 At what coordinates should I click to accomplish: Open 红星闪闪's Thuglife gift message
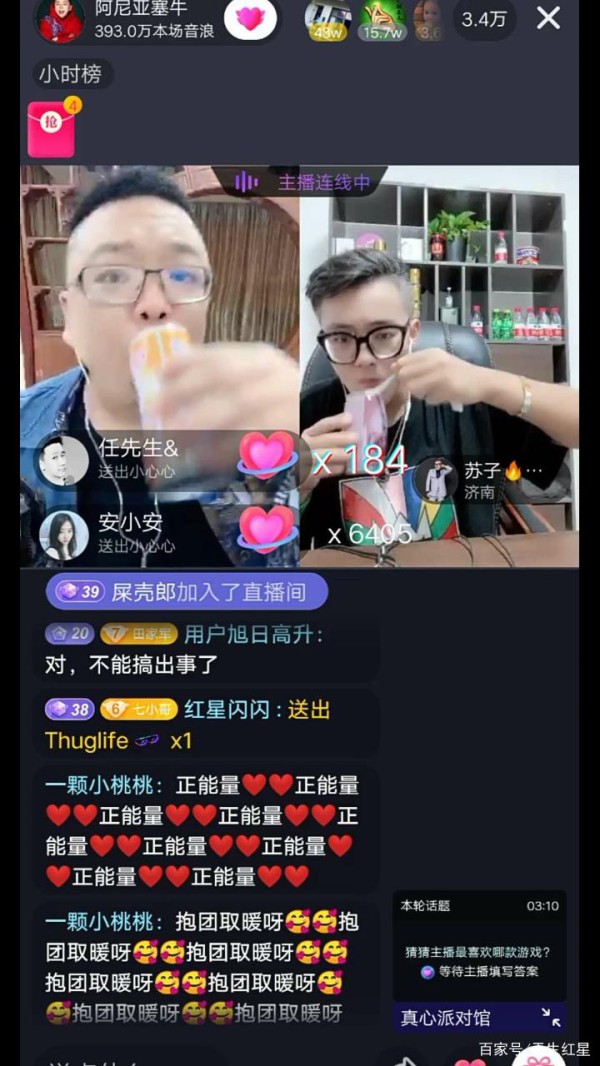point(200,724)
